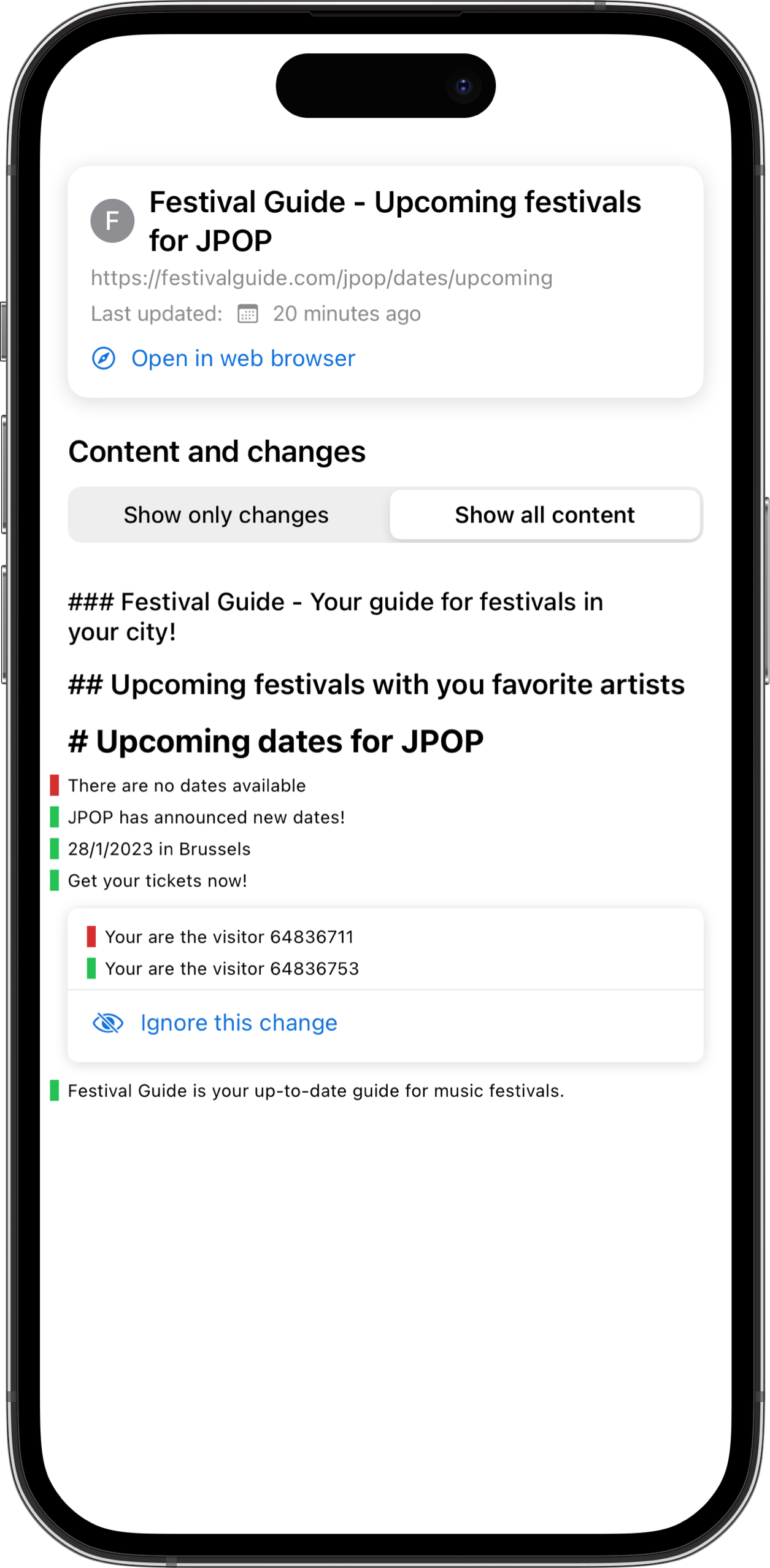Select the Show all content segment
The image size is (770, 1568).
pos(544,515)
